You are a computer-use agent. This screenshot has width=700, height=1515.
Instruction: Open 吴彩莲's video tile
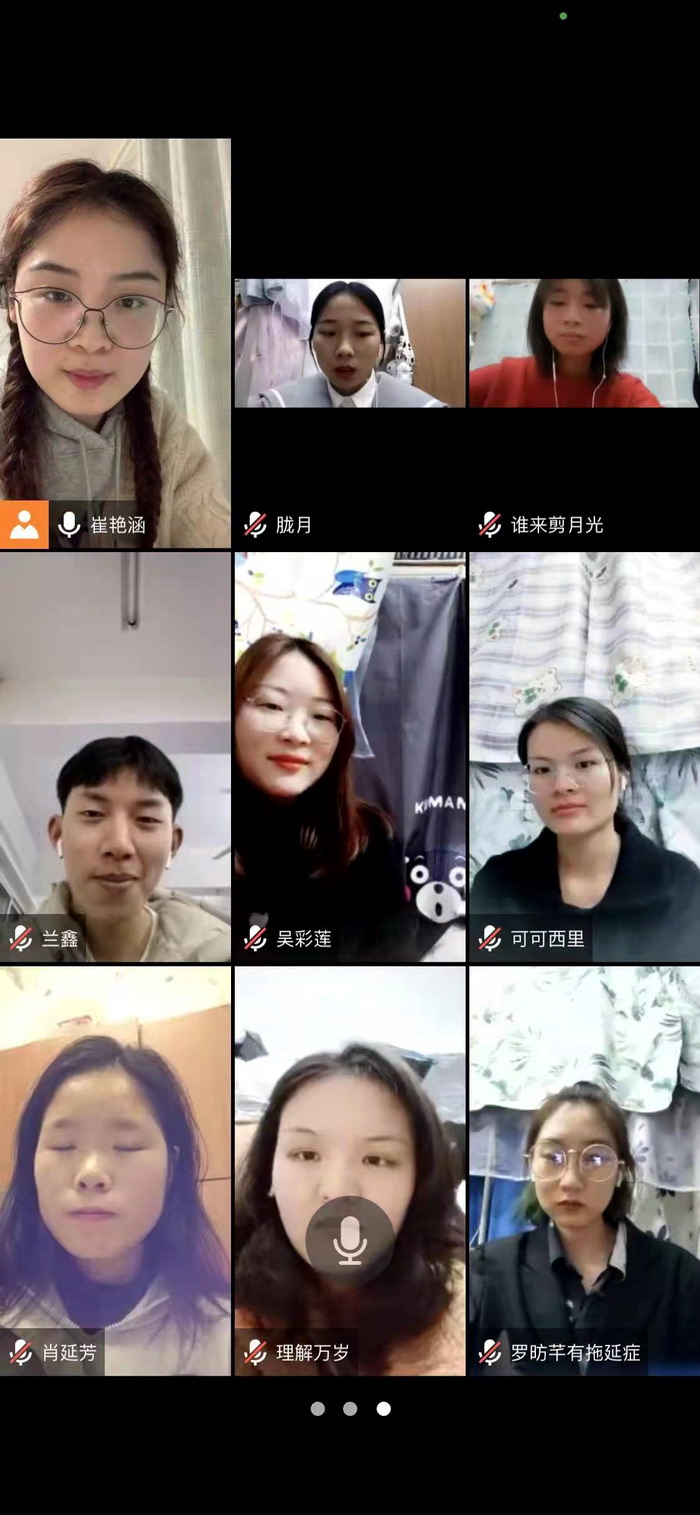click(349, 757)
